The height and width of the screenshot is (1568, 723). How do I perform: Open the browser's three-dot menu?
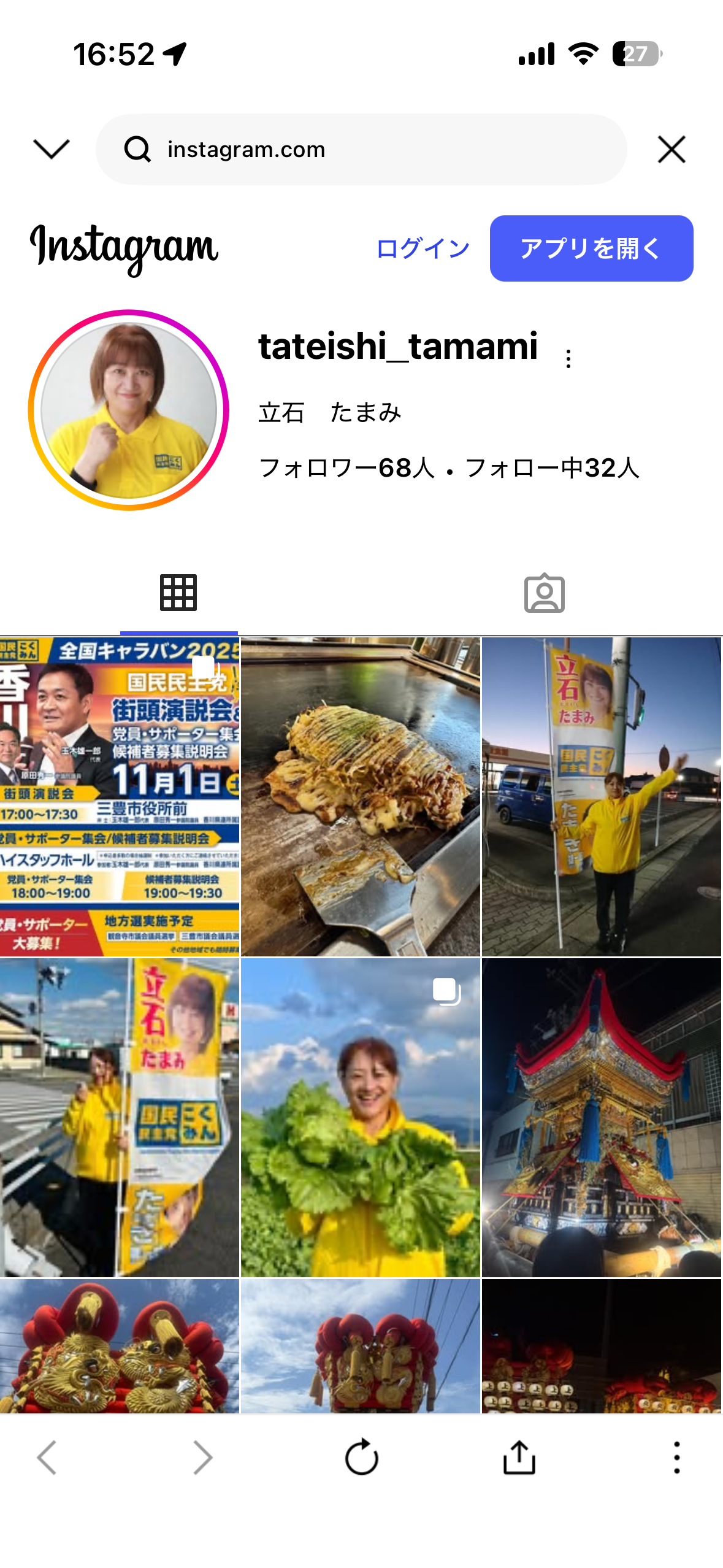click(x=676, y=1457)
